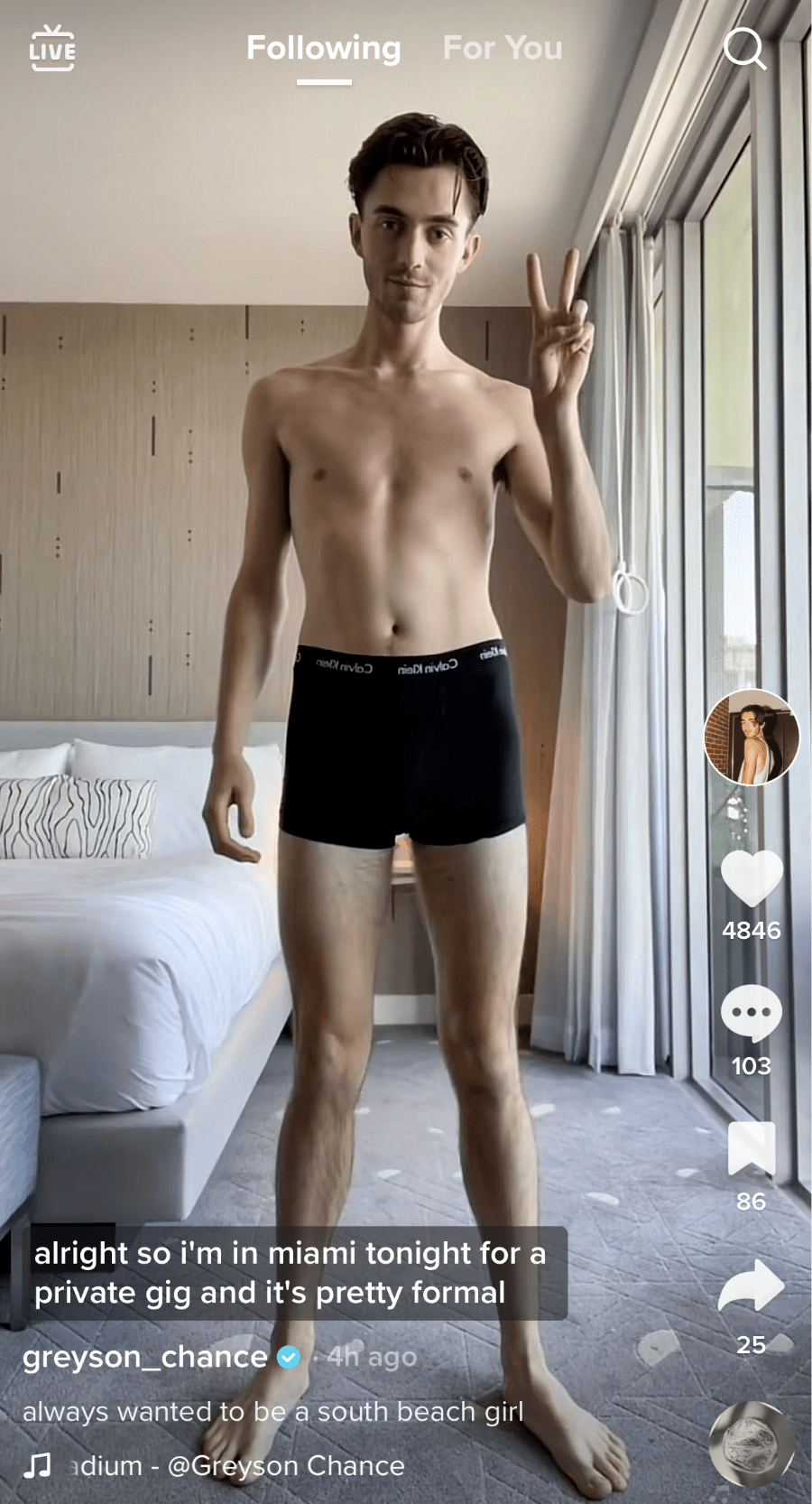
Task: Switch to the For You tab
Action: [503, 49]
